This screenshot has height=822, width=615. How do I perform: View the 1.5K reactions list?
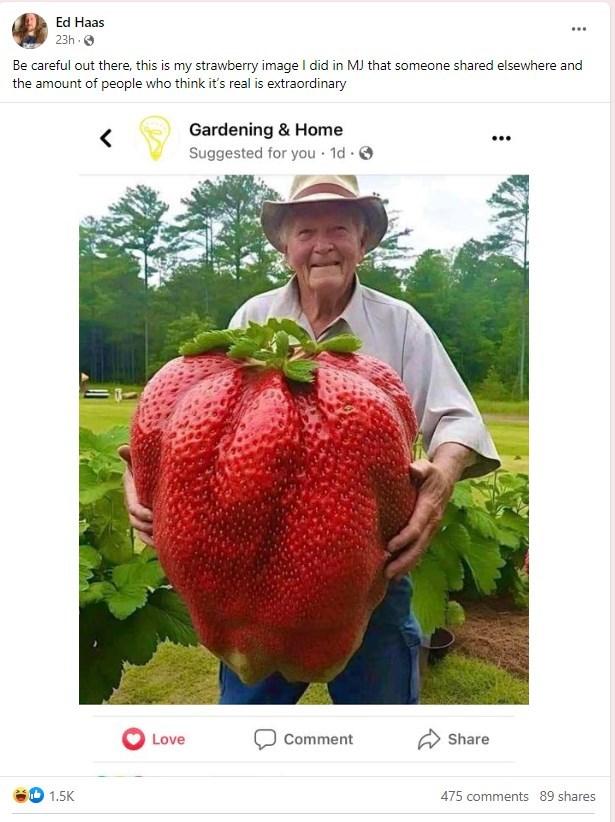click(x=61, y=796)
